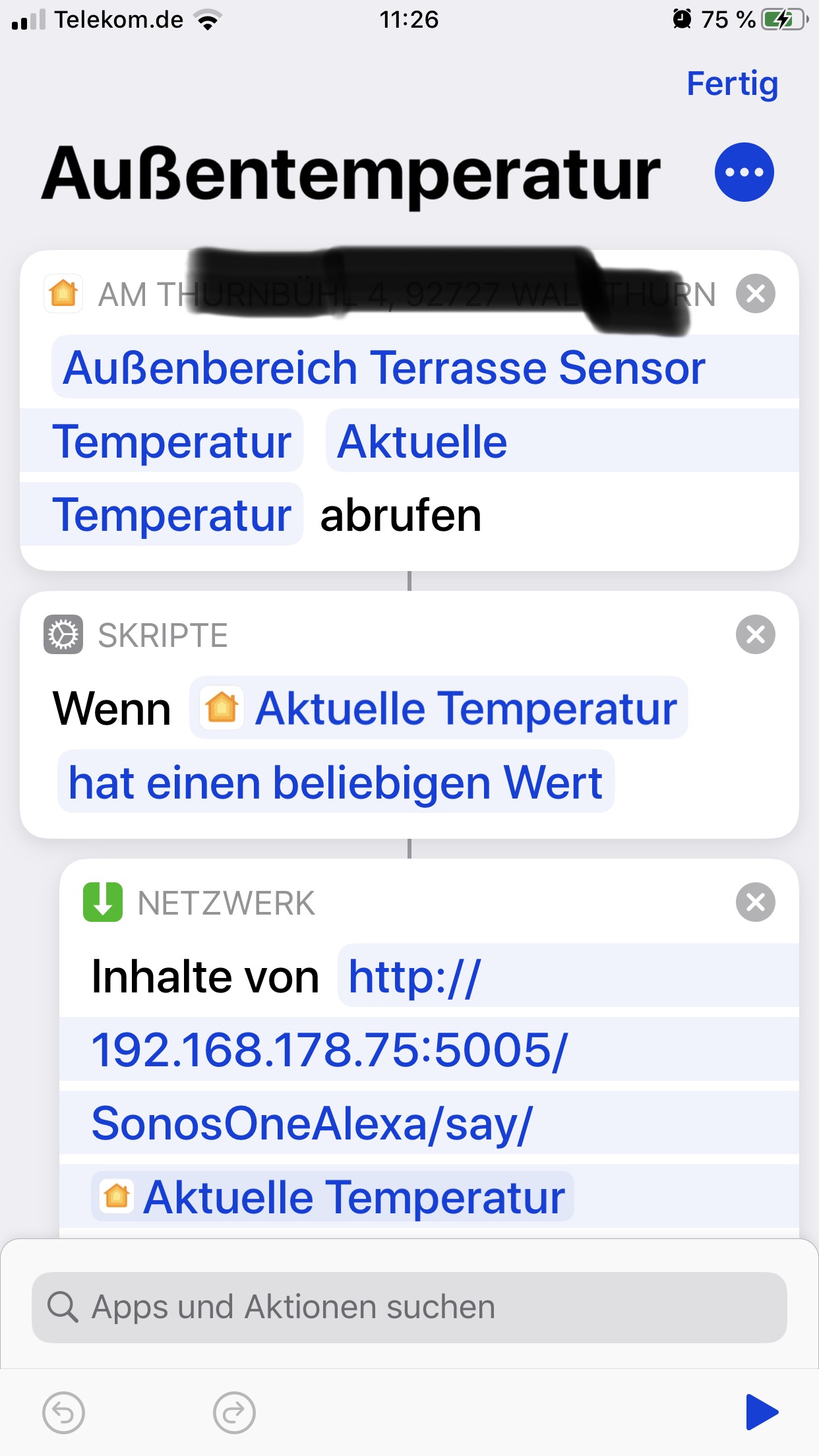Screen dimensions: 819x1456
Task: Change condition hat einen beliebigen Wert
Action: click(x=336, y=782)
